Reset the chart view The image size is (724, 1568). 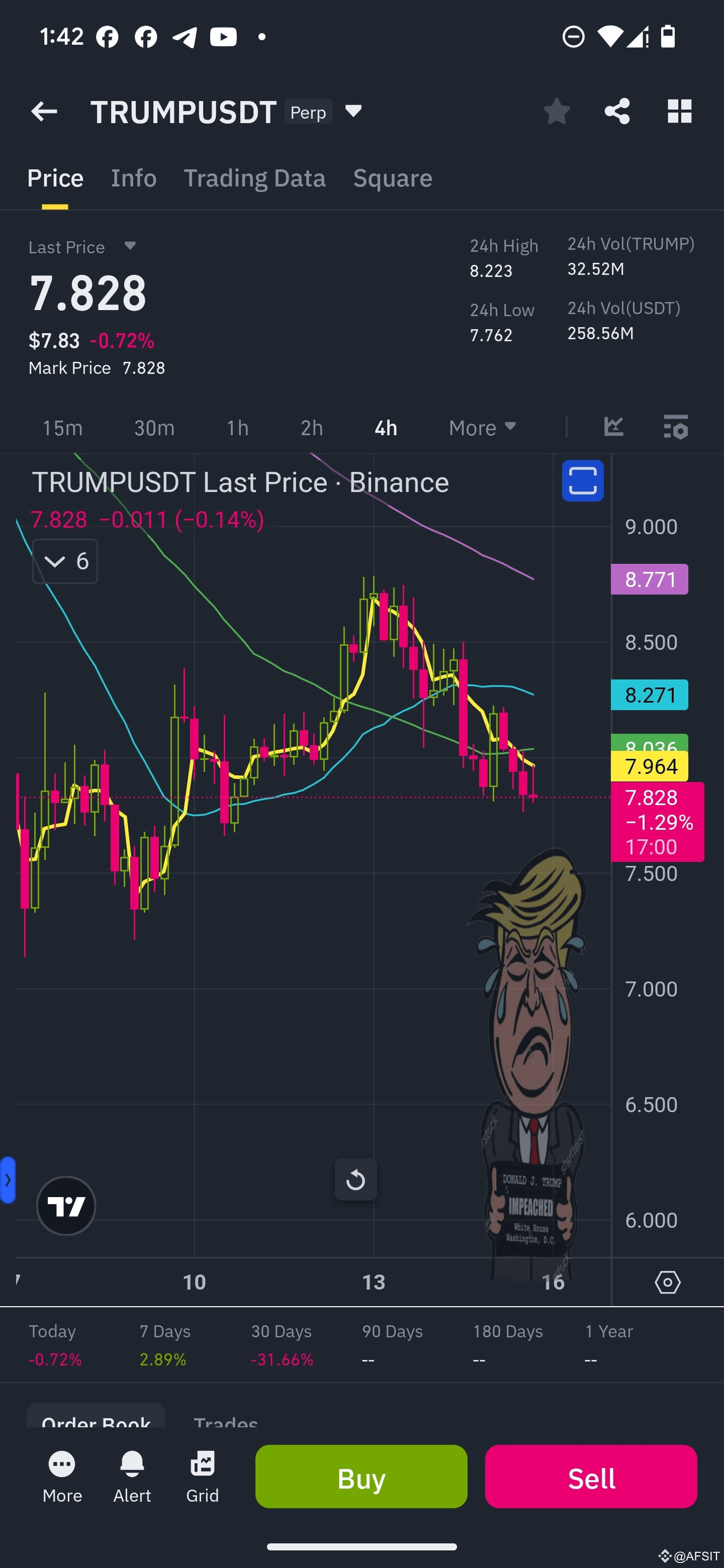pos(355,1180)
